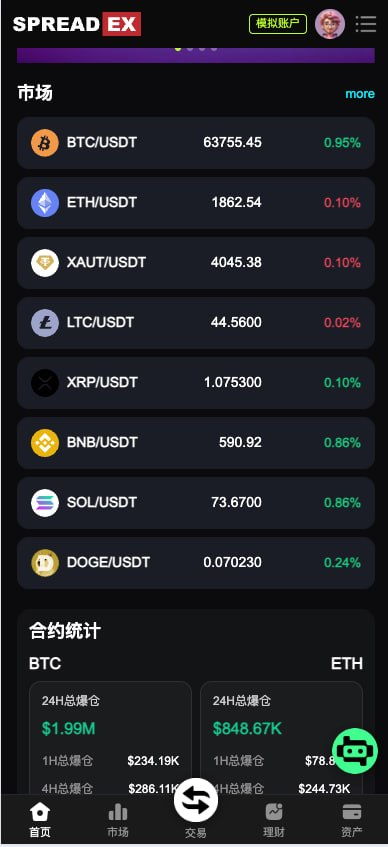The width and height of the screenshot is (388, 847).
Task: Switch to the 市场 tab in bottom bar
Action: click(118, 820)
